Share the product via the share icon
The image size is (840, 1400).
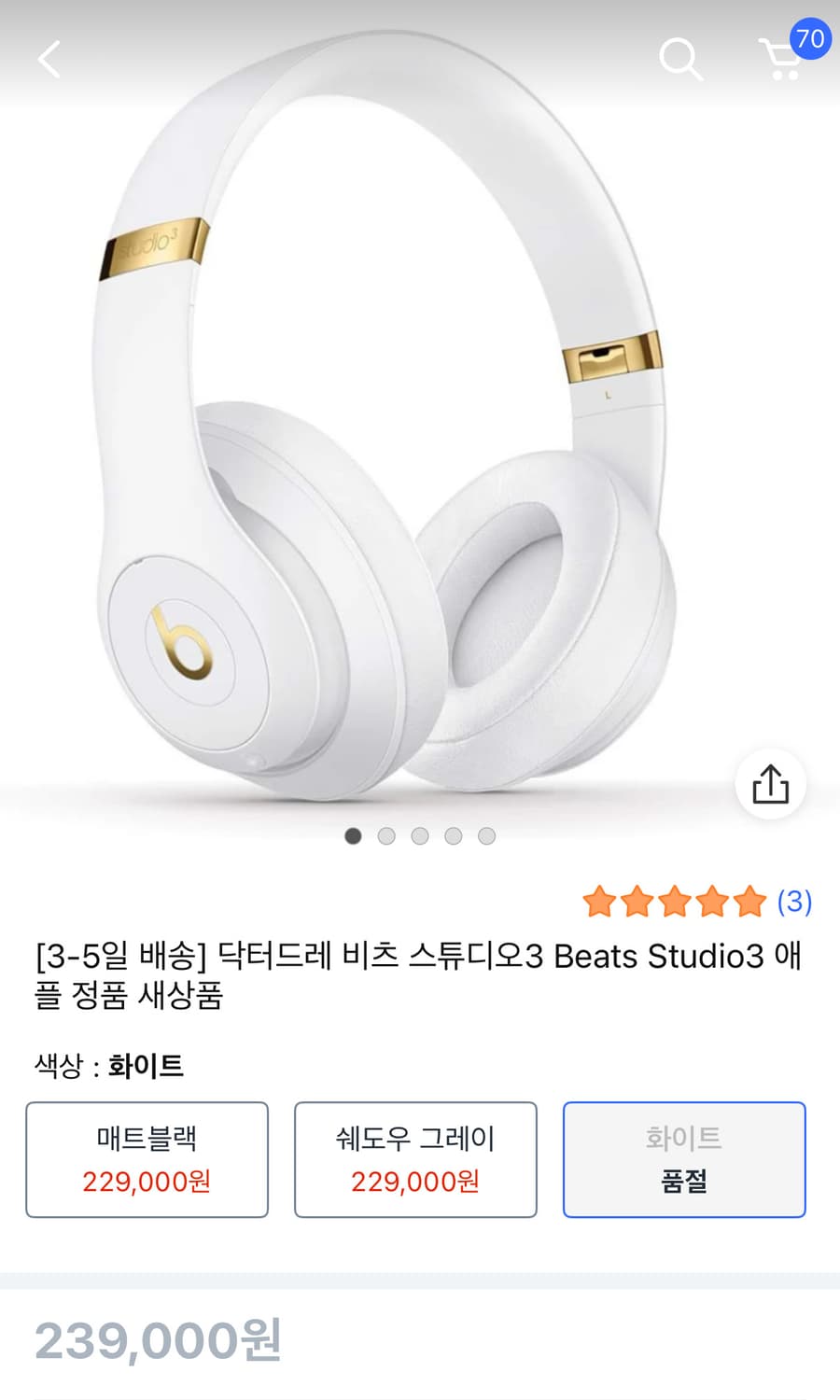768,785
